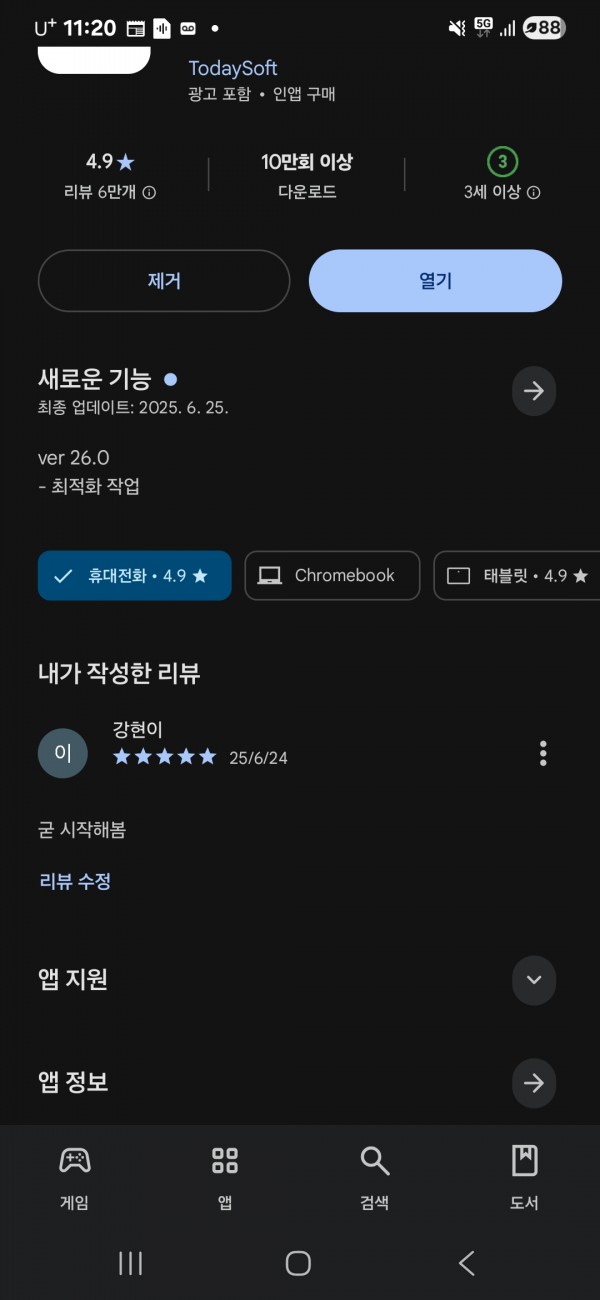Select the 태블릿 device chip
The width and height of the screenshot is (600, 1300).
pyautogui.click(x=518, y=576)
